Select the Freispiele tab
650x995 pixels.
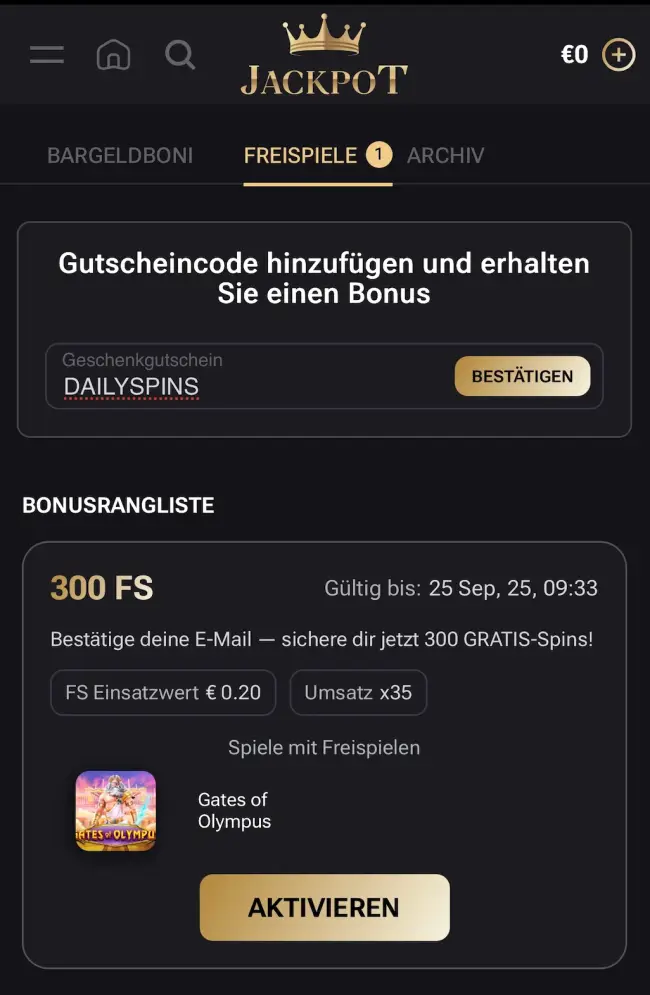(300, 156)
